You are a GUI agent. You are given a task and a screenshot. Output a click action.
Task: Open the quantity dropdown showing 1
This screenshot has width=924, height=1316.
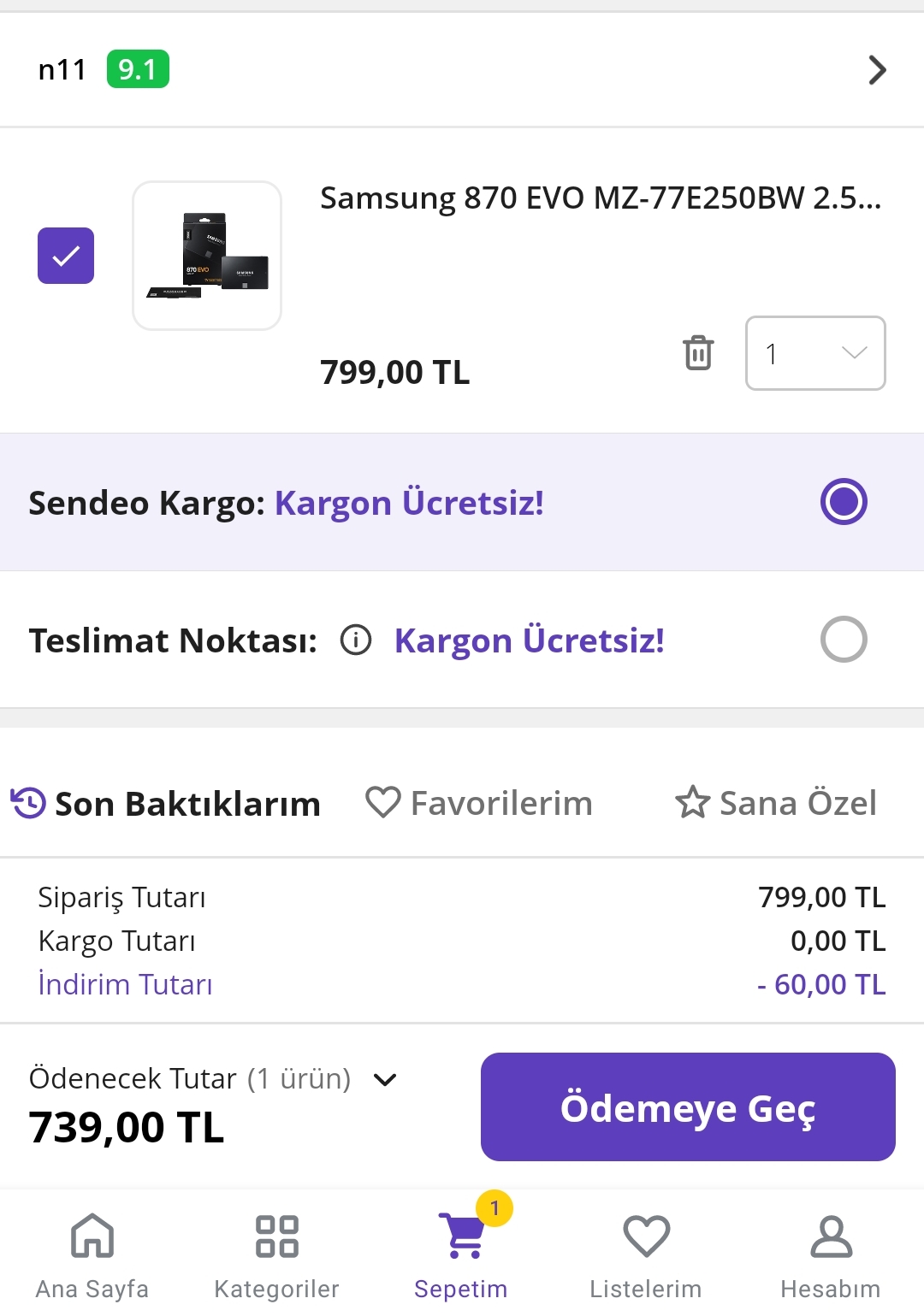(814, 353)
